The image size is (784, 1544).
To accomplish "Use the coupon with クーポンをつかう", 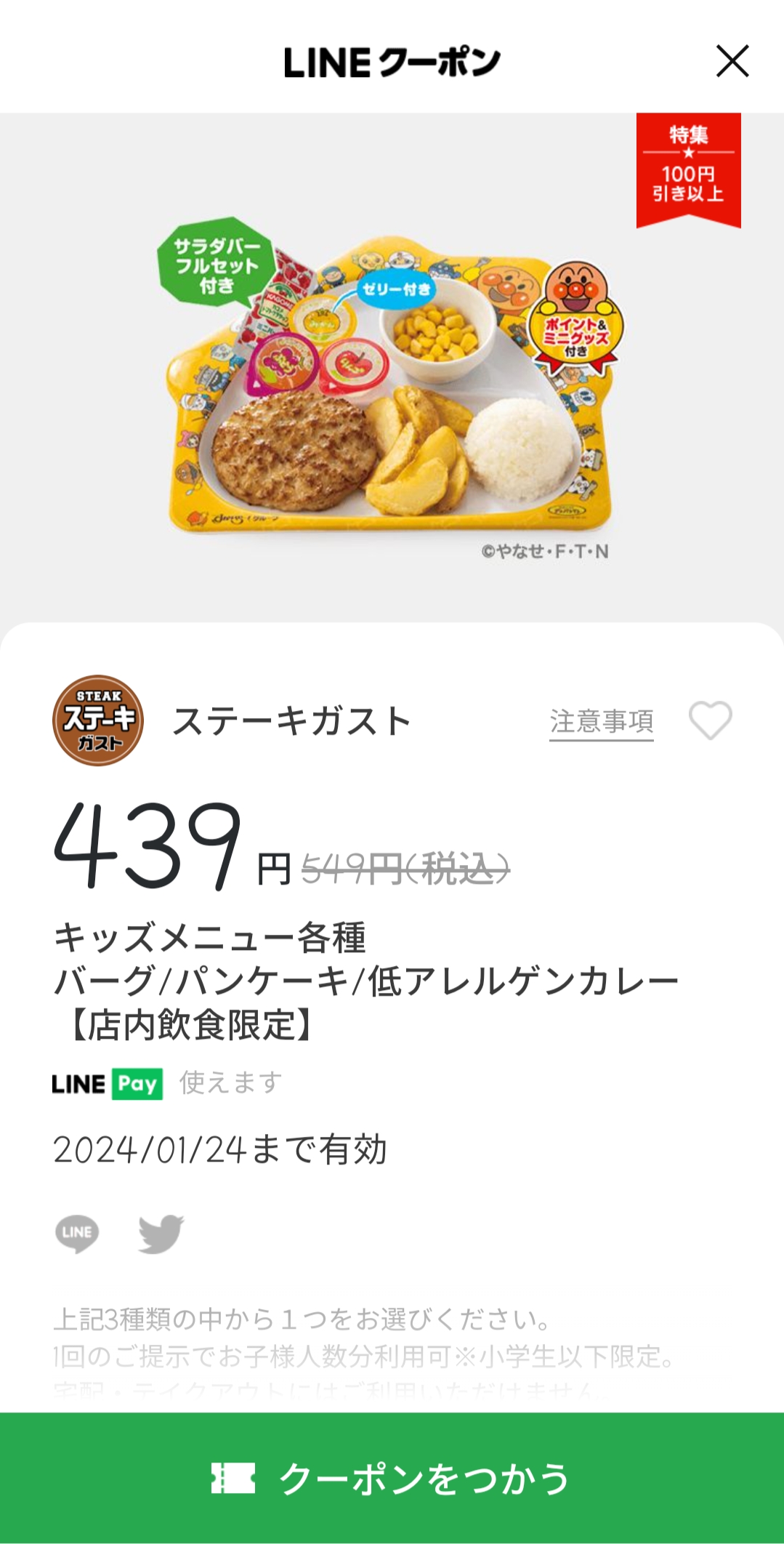I will [392, 1479].
